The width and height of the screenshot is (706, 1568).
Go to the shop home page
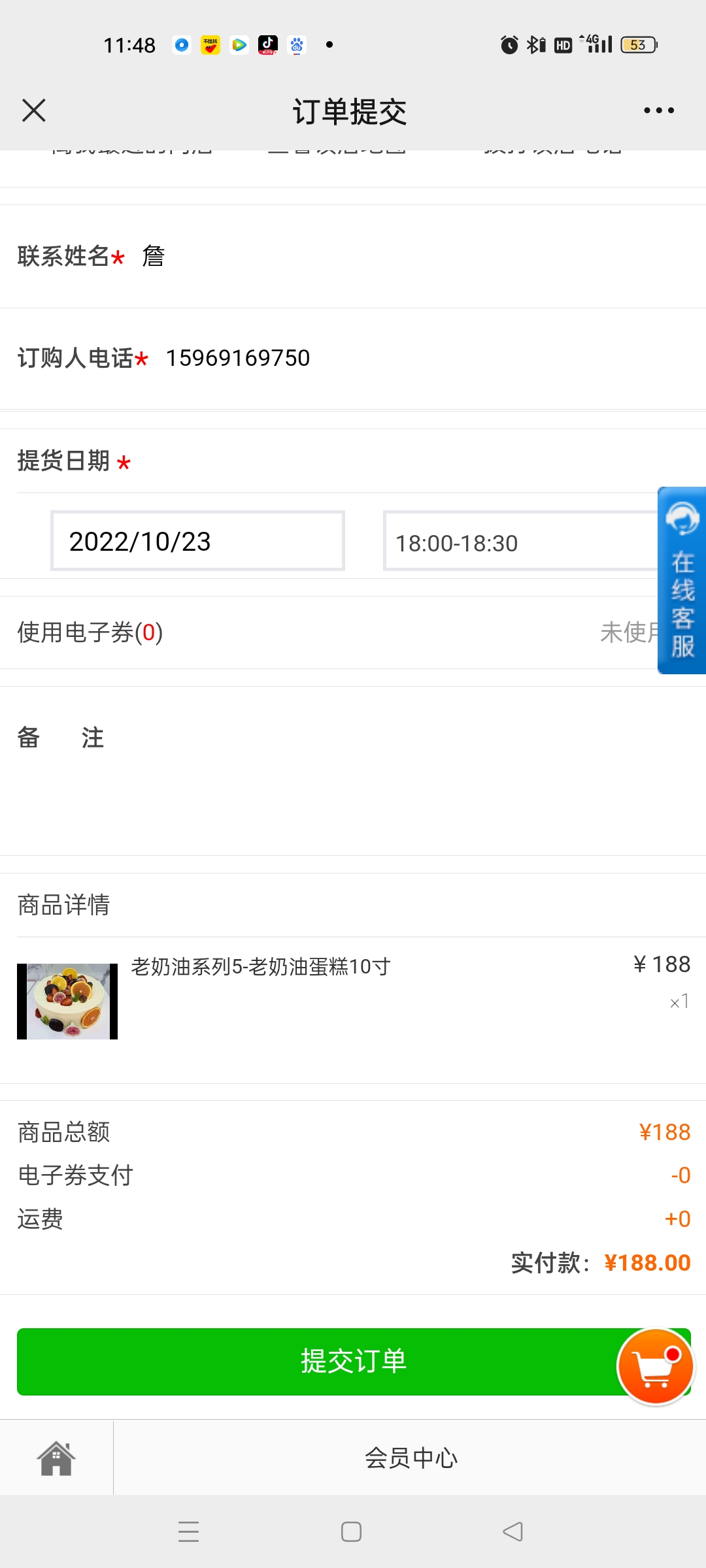pyautogui.click(x=56, y=1458)
